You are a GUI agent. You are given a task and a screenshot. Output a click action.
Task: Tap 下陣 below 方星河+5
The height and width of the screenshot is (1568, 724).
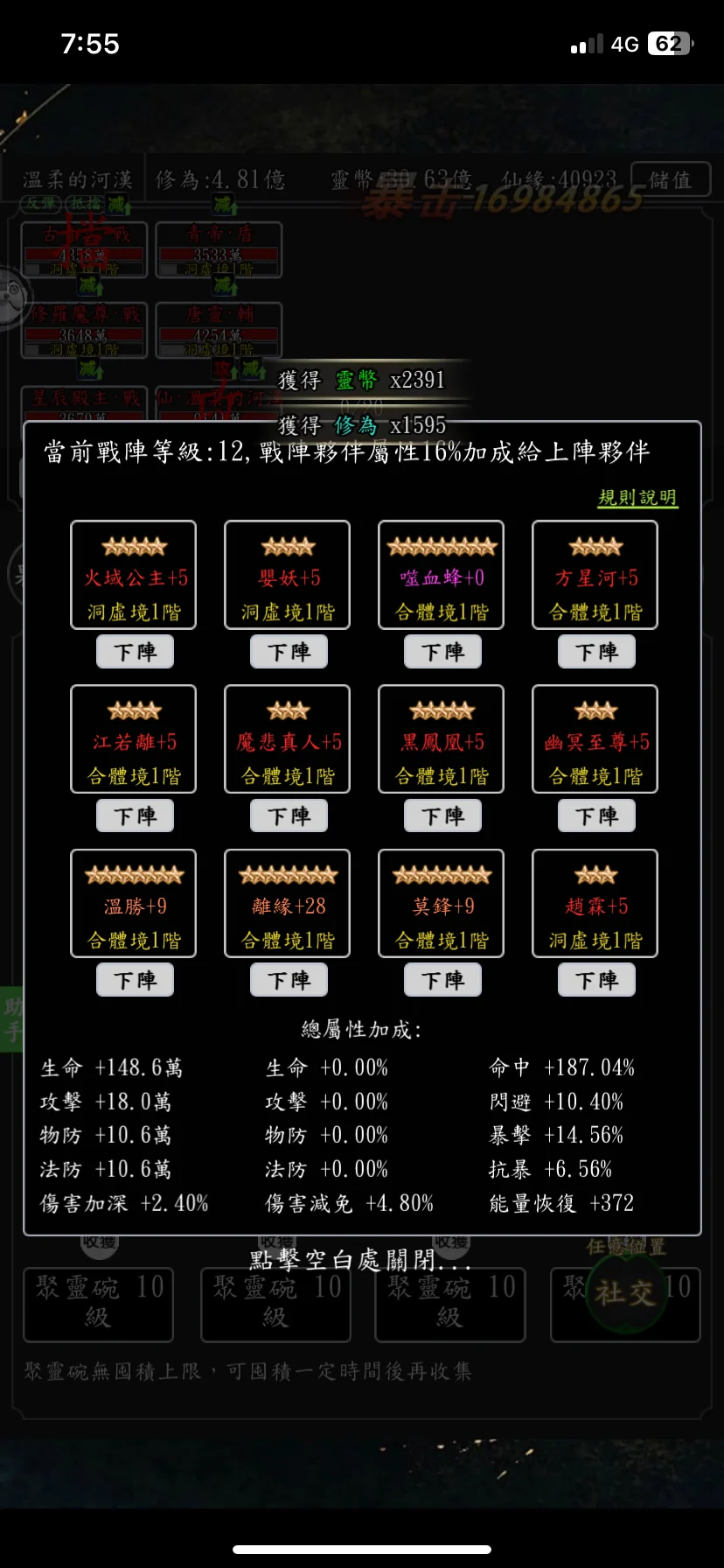[x=596, y=652]
